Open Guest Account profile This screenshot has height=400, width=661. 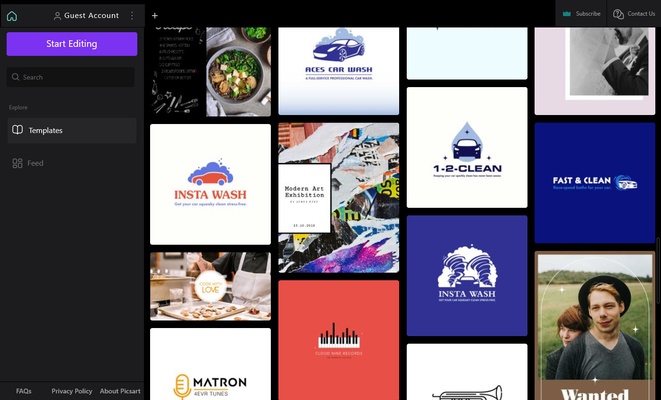(86, 16)
